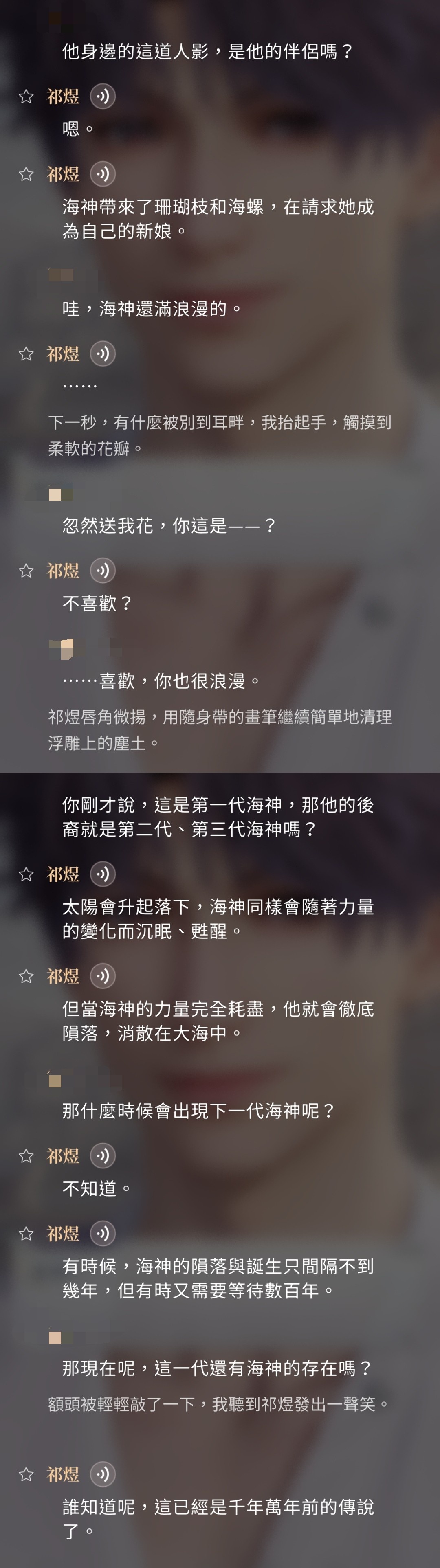
Task: Listen to the line "不喜歡？"
Action: click(x=103, y=570)
